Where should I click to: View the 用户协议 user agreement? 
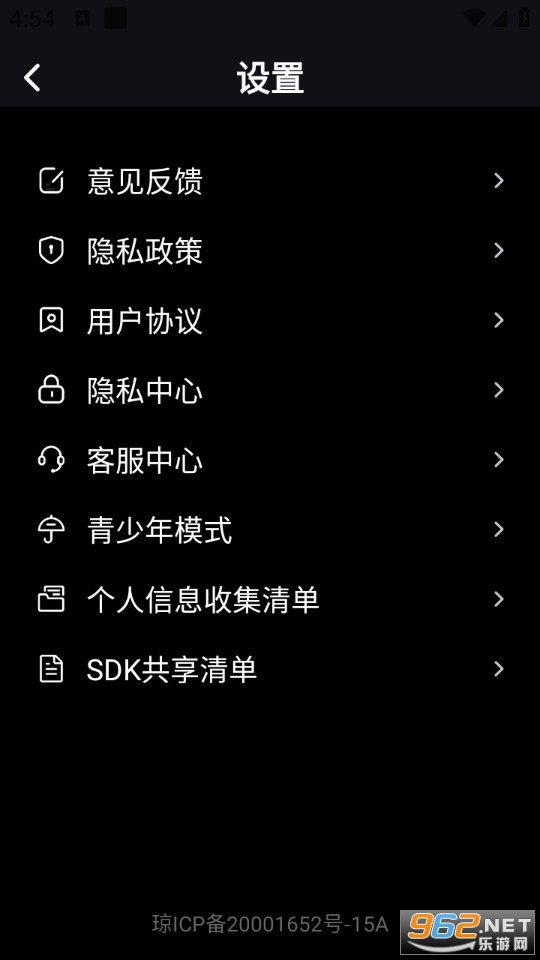[x=270, y=320]
